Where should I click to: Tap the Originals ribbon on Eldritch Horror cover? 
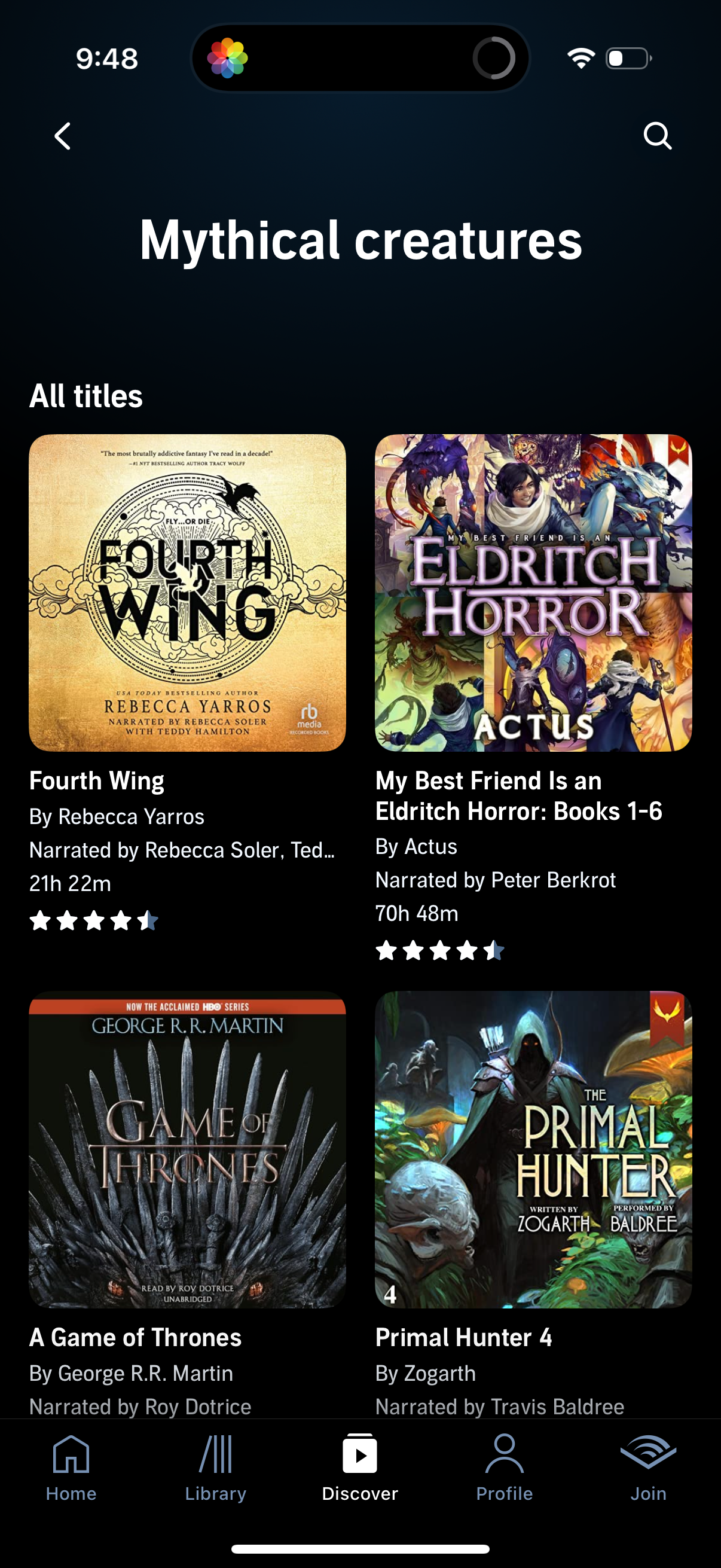677,452
